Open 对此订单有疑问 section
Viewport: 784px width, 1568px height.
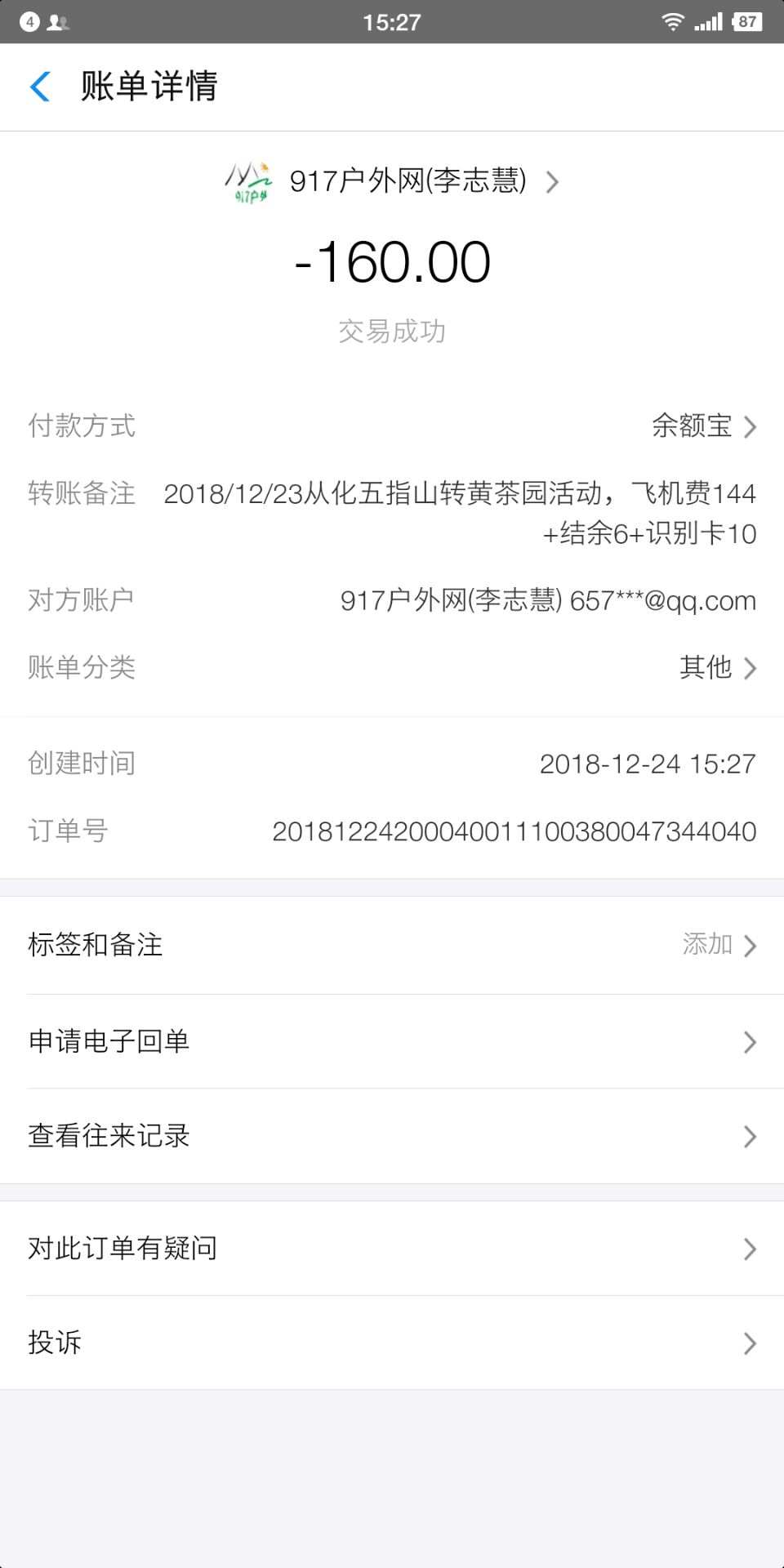(392, 1247)
